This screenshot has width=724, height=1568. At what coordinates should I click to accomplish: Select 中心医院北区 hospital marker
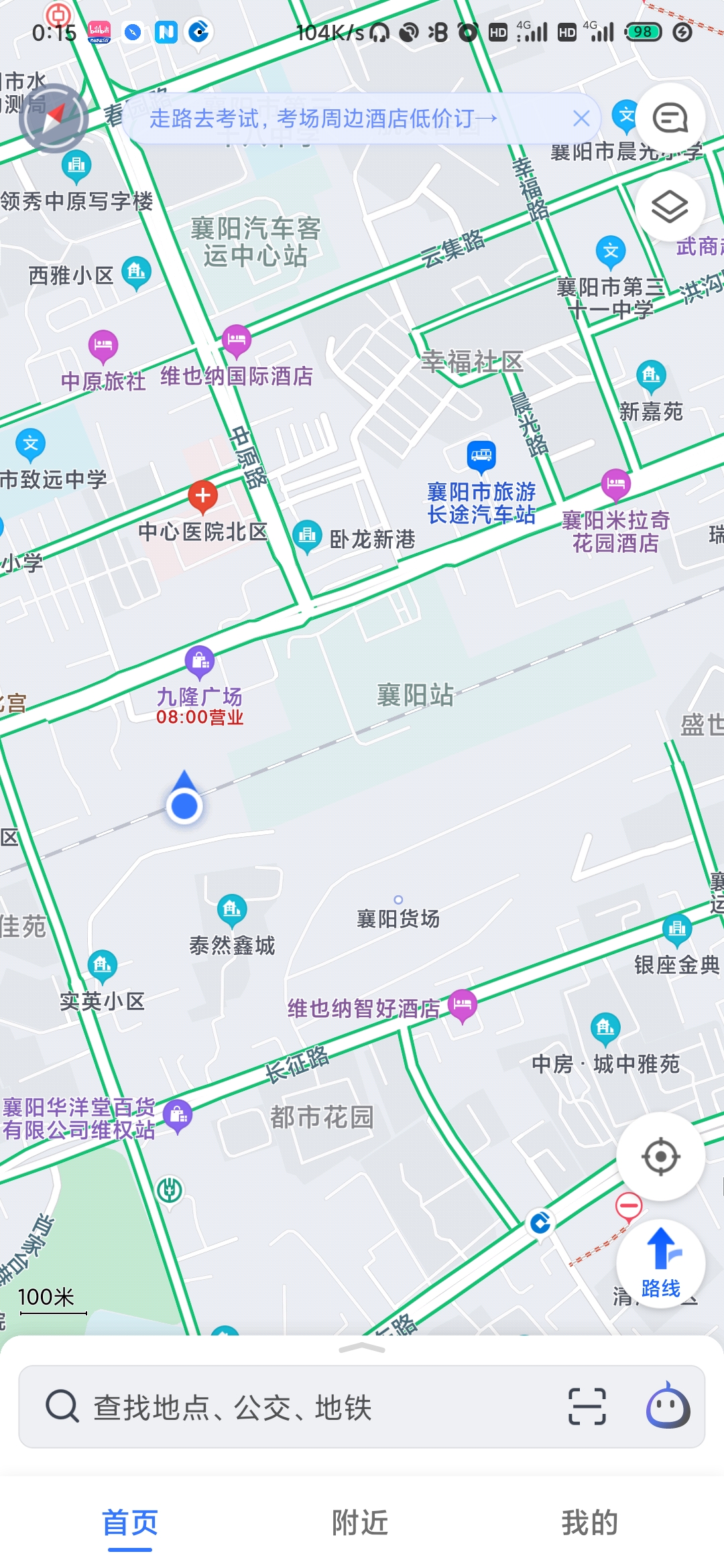(x=202, y=497)
